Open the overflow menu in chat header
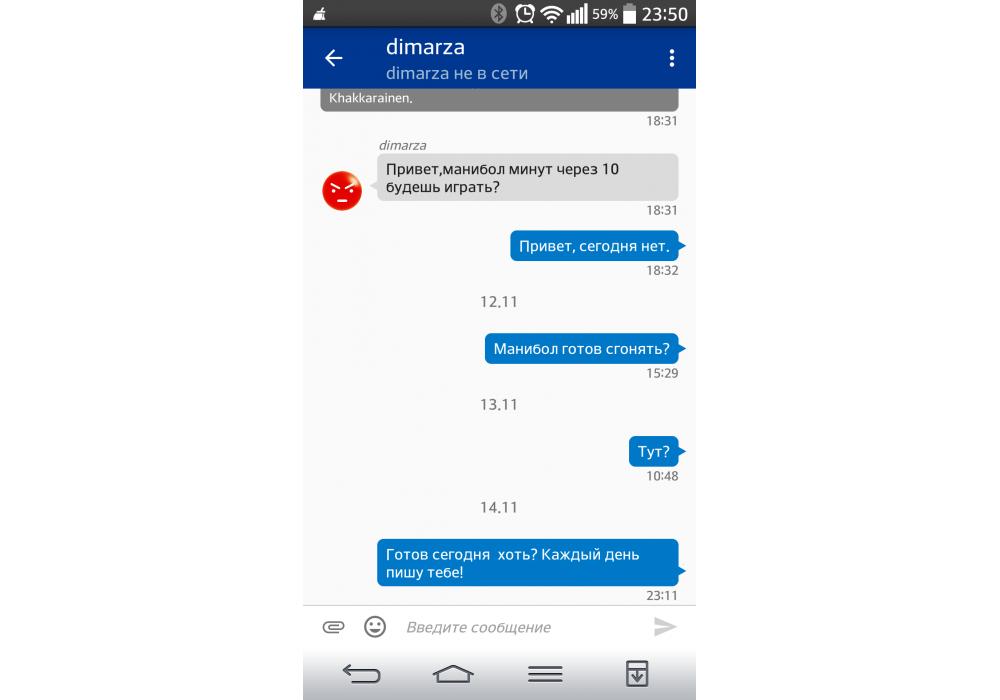This screenshot has width=1000, height=700. pyautogui.click(x=672, y=58)
